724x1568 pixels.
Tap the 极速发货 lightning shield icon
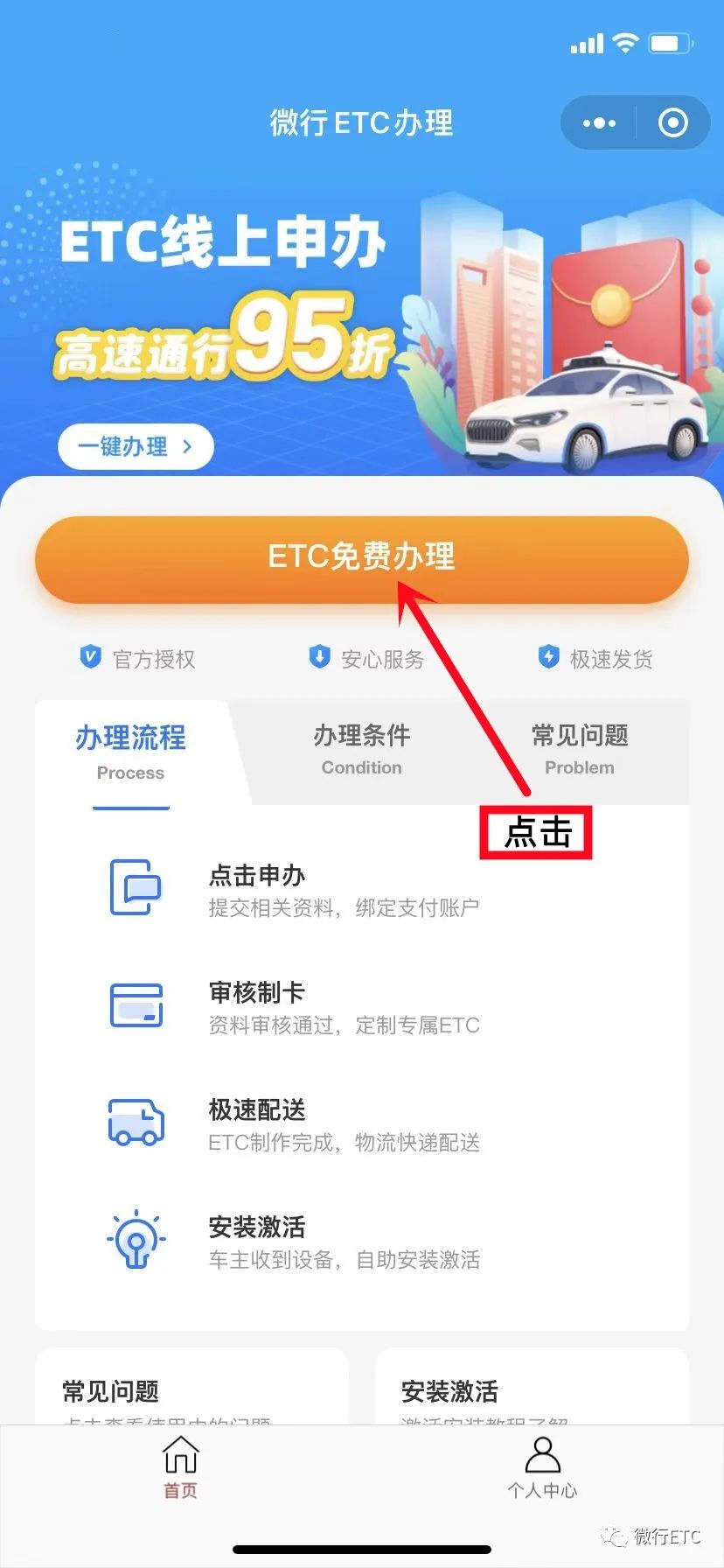[x=548, y=656]
